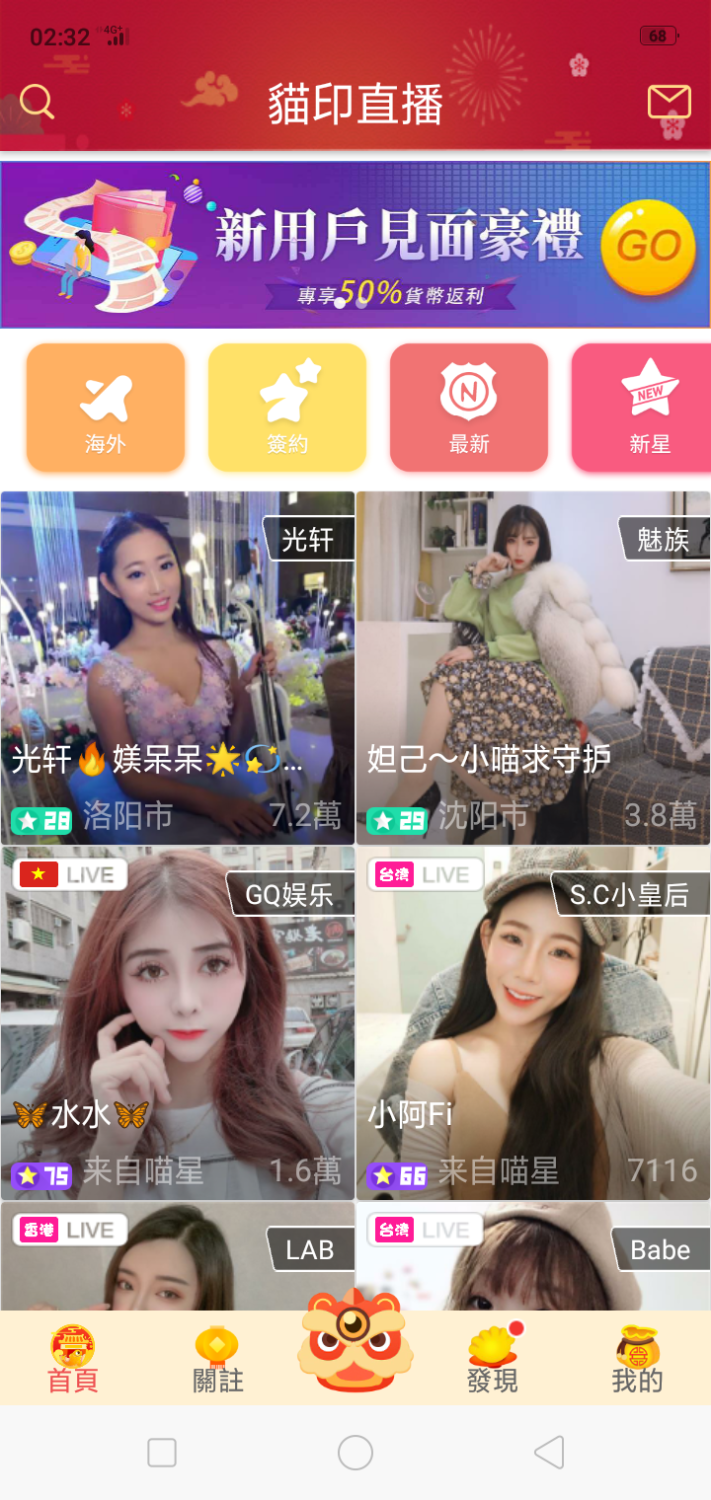The image size is (711, 1500).
Task: Select the 簽約 category
Action: point(287,407)
